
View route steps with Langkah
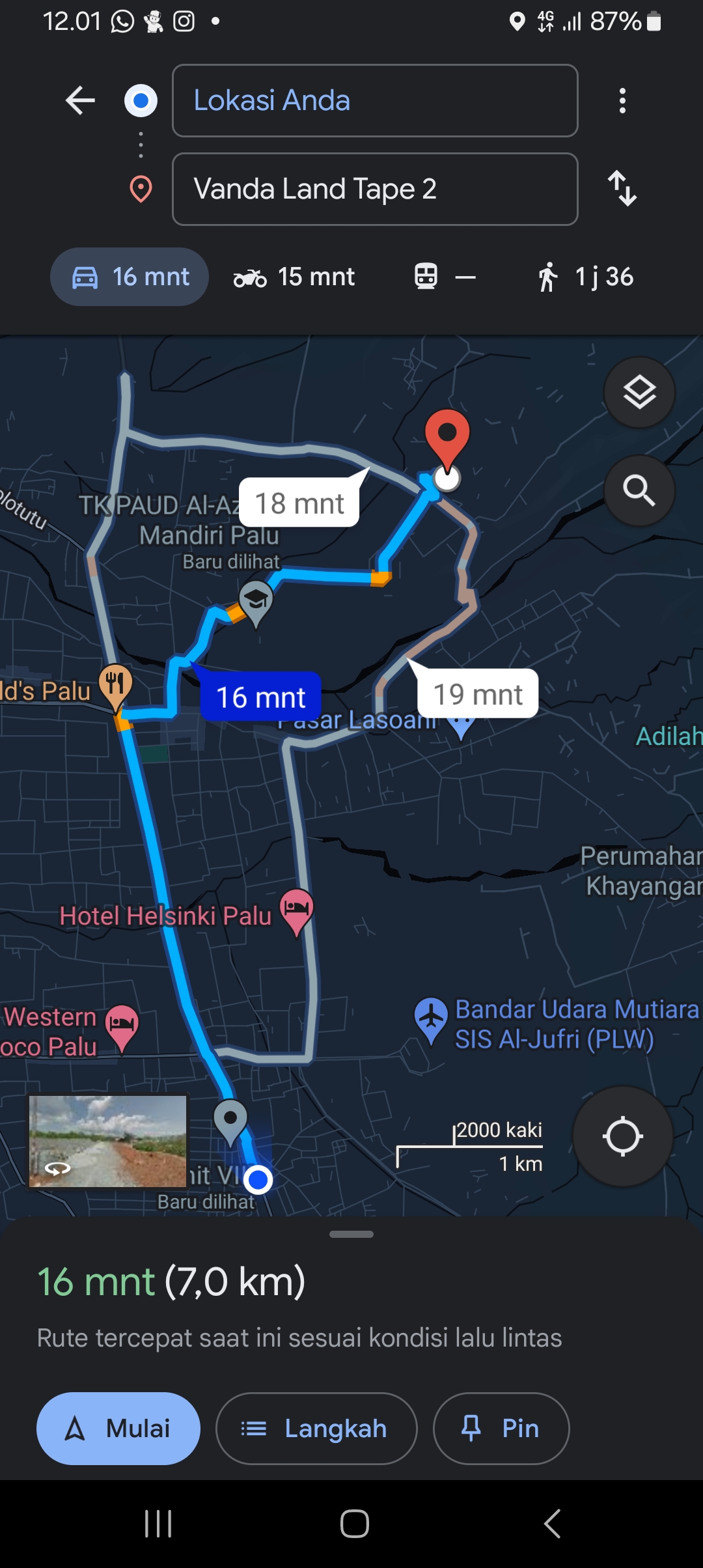(x=316, y=1429)
